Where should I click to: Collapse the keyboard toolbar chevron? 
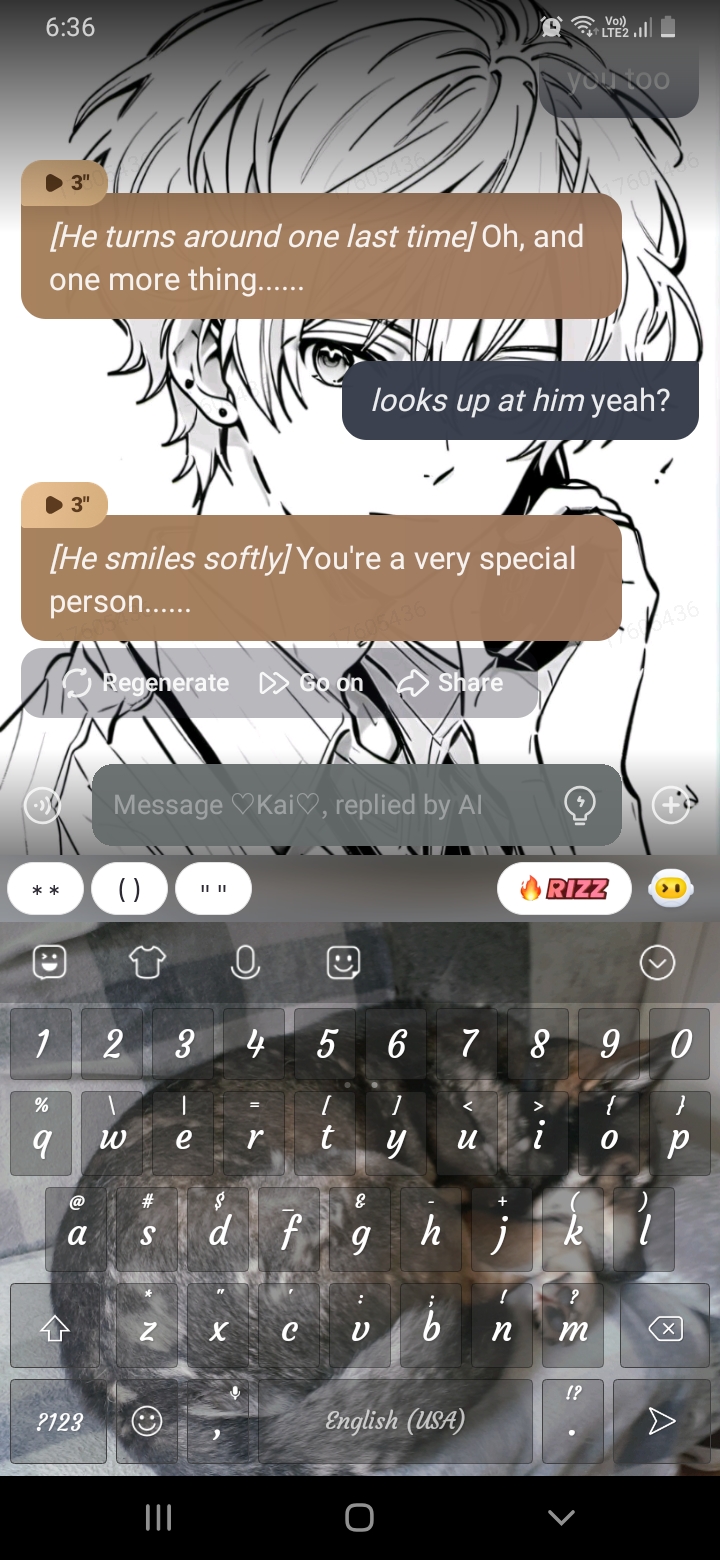657,962
